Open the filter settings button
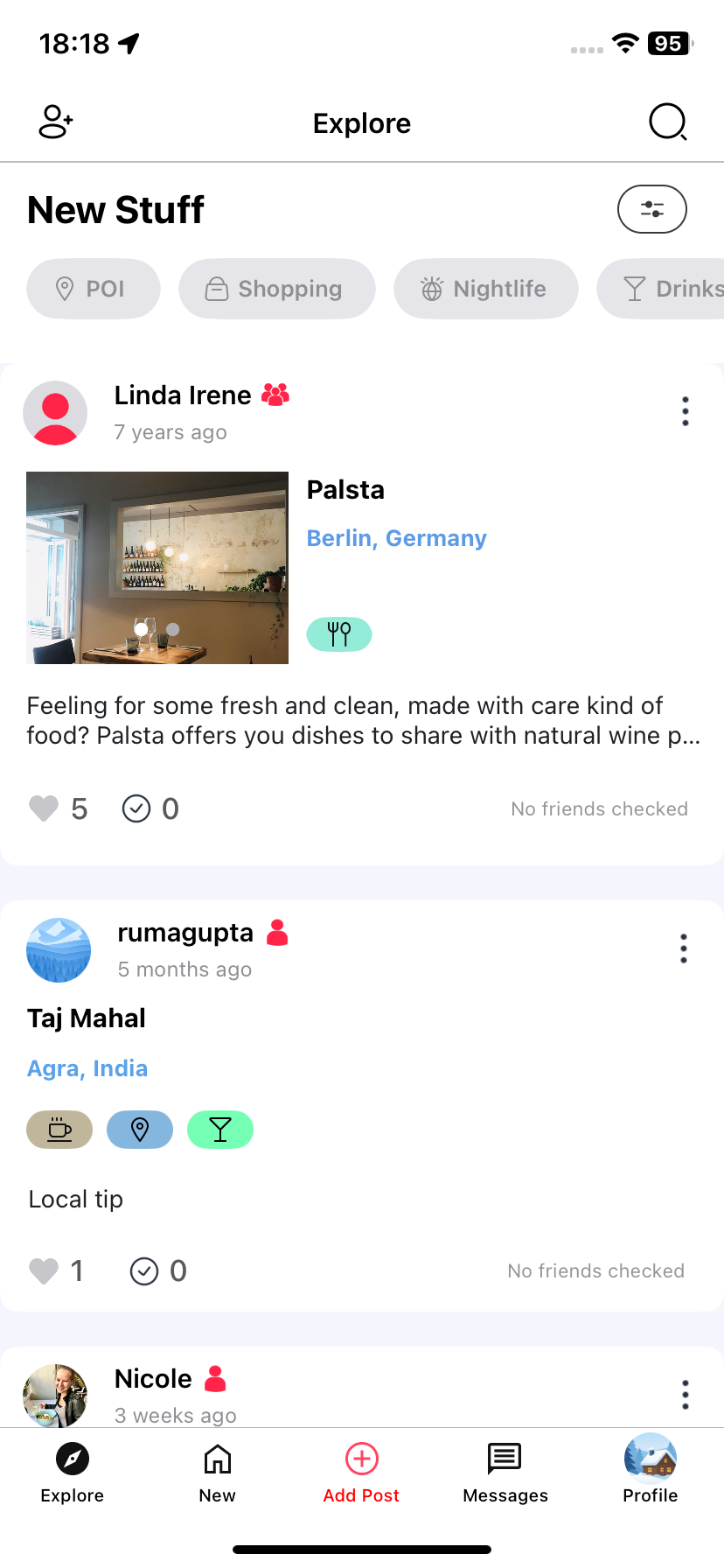Viewport: 724px width, 1568px height. pos(651,209)
